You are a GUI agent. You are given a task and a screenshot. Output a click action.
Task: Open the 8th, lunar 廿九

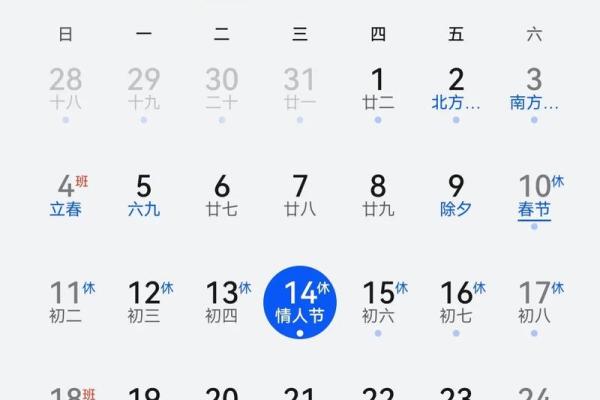click(378, 196)
